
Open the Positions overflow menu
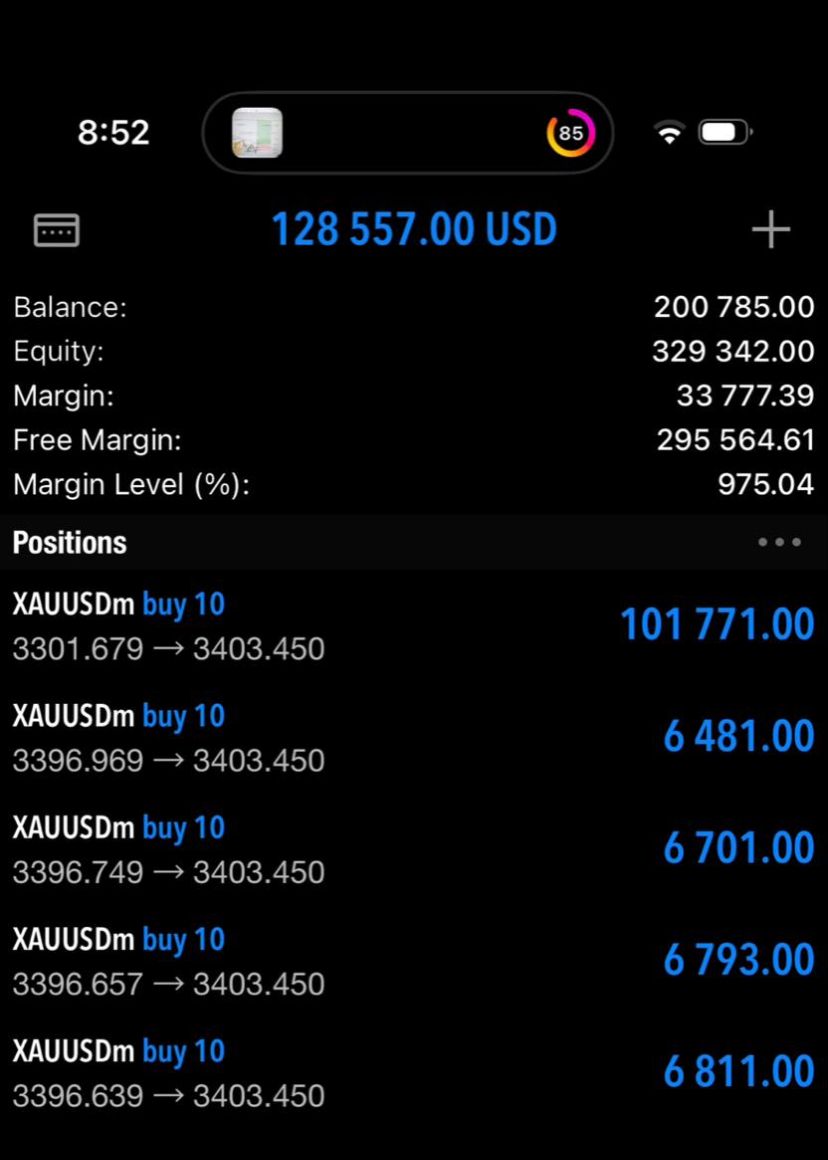pos(779,542)
